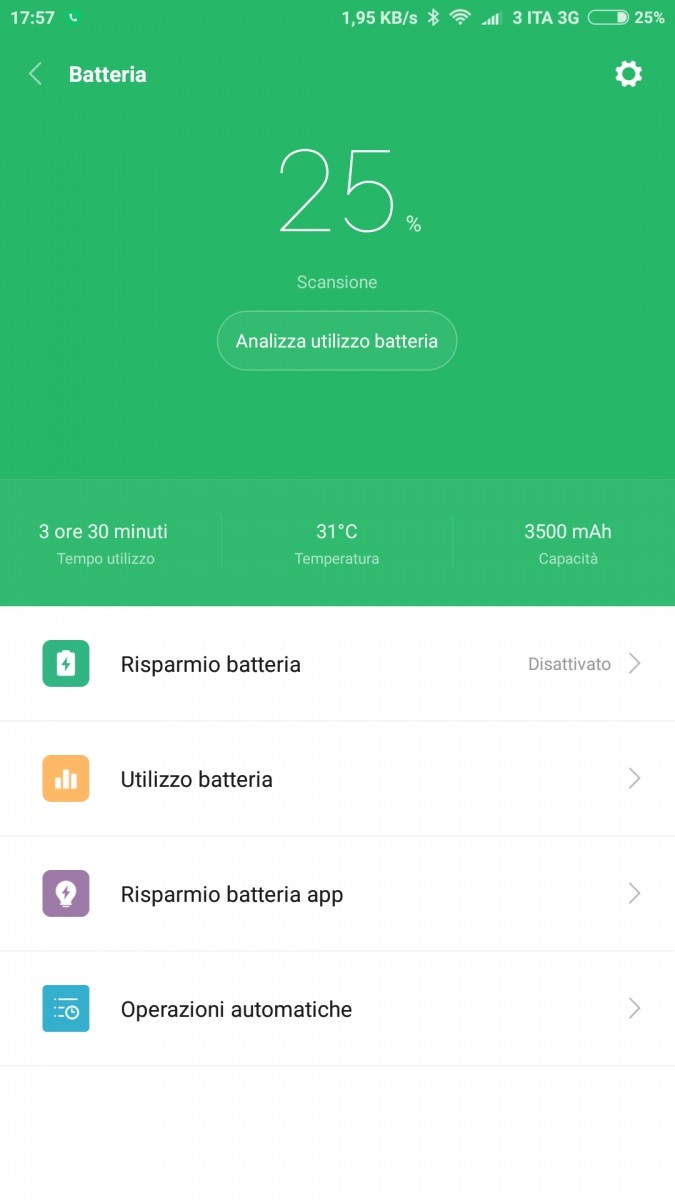675x1200 pixels.
Task: Go back using the arrow beside Batteria
Action: 36,74
